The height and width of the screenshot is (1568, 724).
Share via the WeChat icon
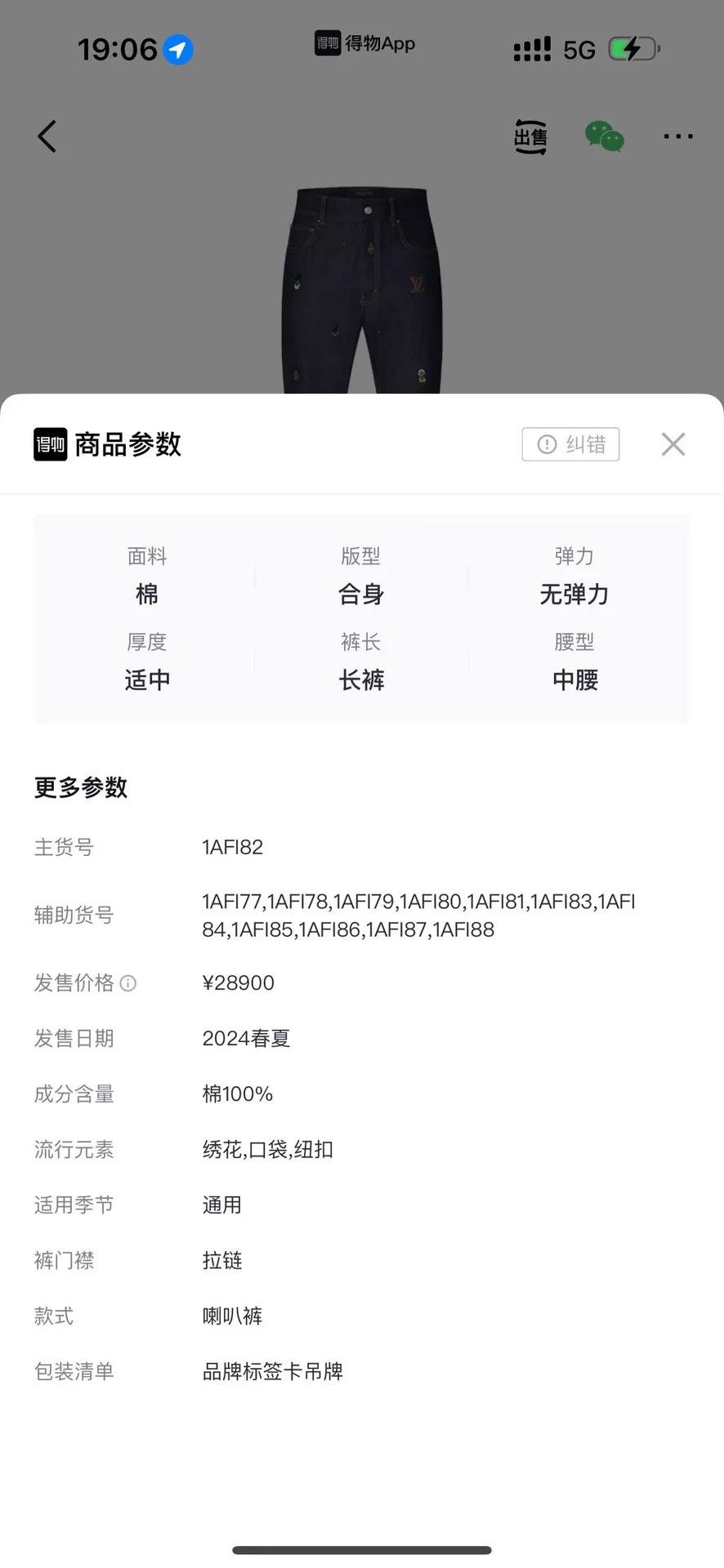pos(605,136)
